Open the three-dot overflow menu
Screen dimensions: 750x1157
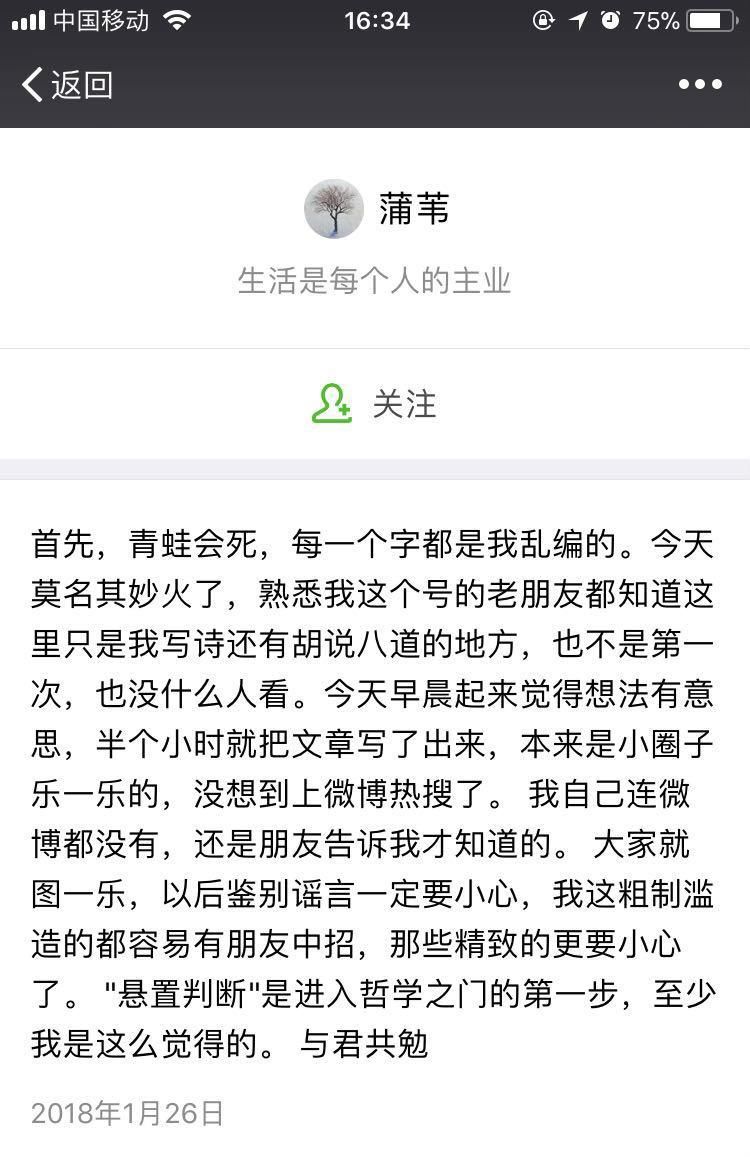[700, 85]
